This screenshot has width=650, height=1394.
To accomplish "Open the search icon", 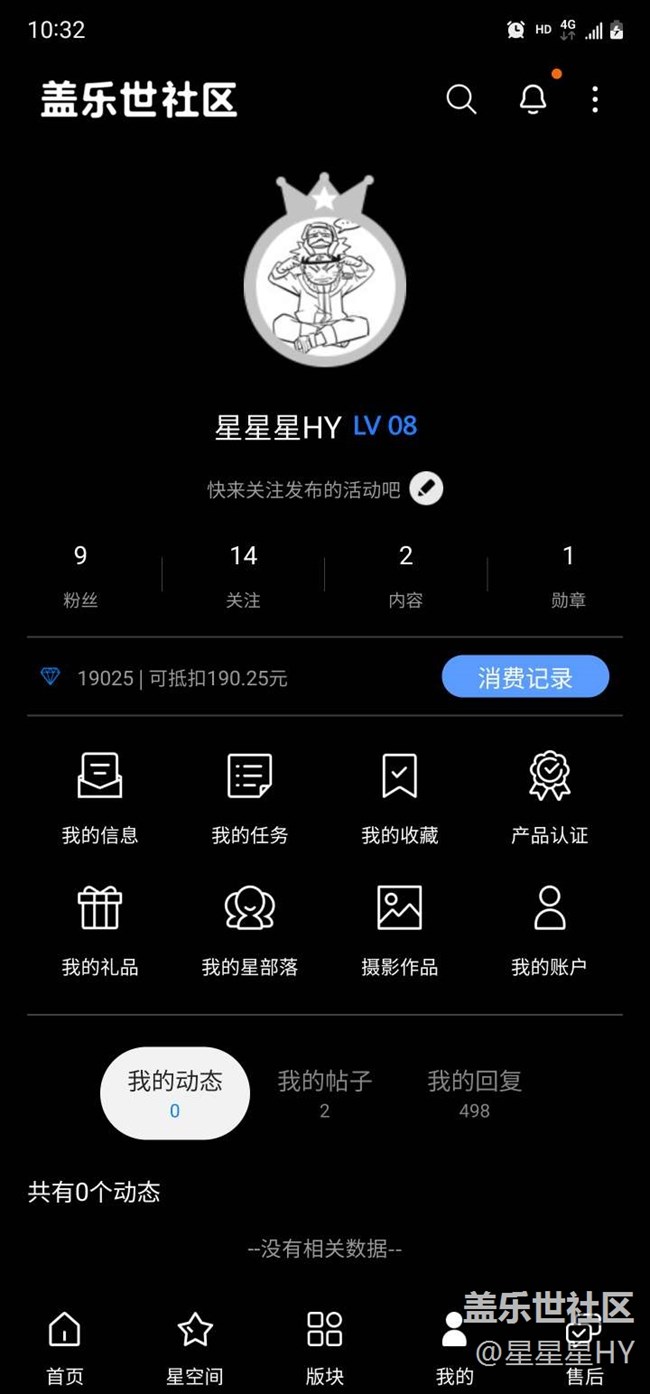I will 461,99.
